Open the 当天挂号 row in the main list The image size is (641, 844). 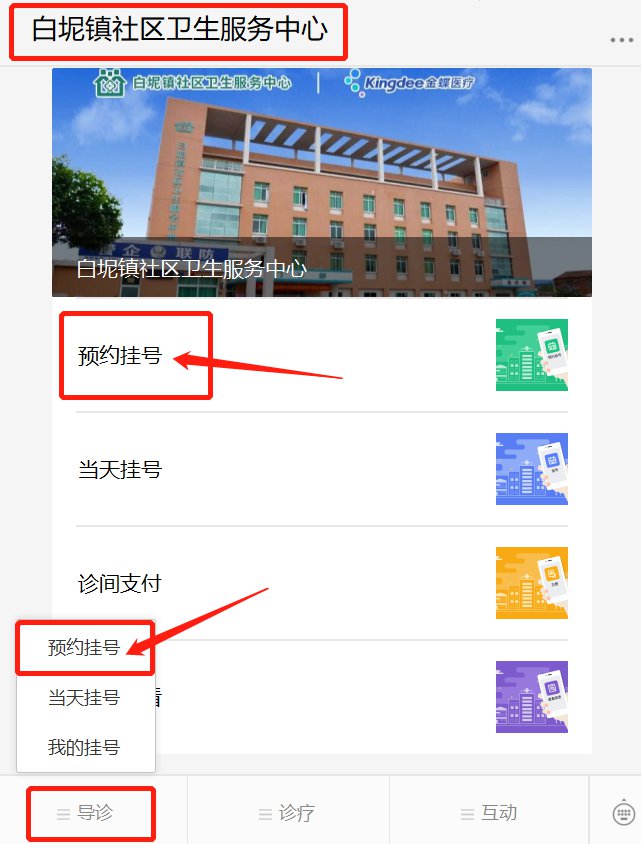(x=120, y=469)
